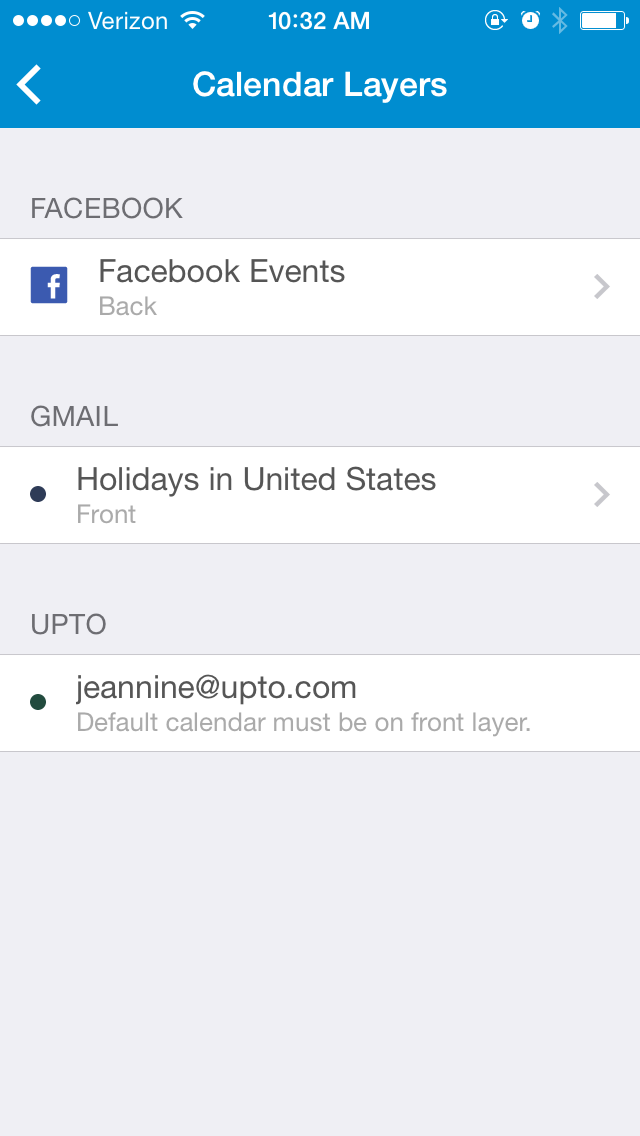Select the jeannine@upto.com calendar row
This screenshot has height=1136, width=640.
click(320, 703)
